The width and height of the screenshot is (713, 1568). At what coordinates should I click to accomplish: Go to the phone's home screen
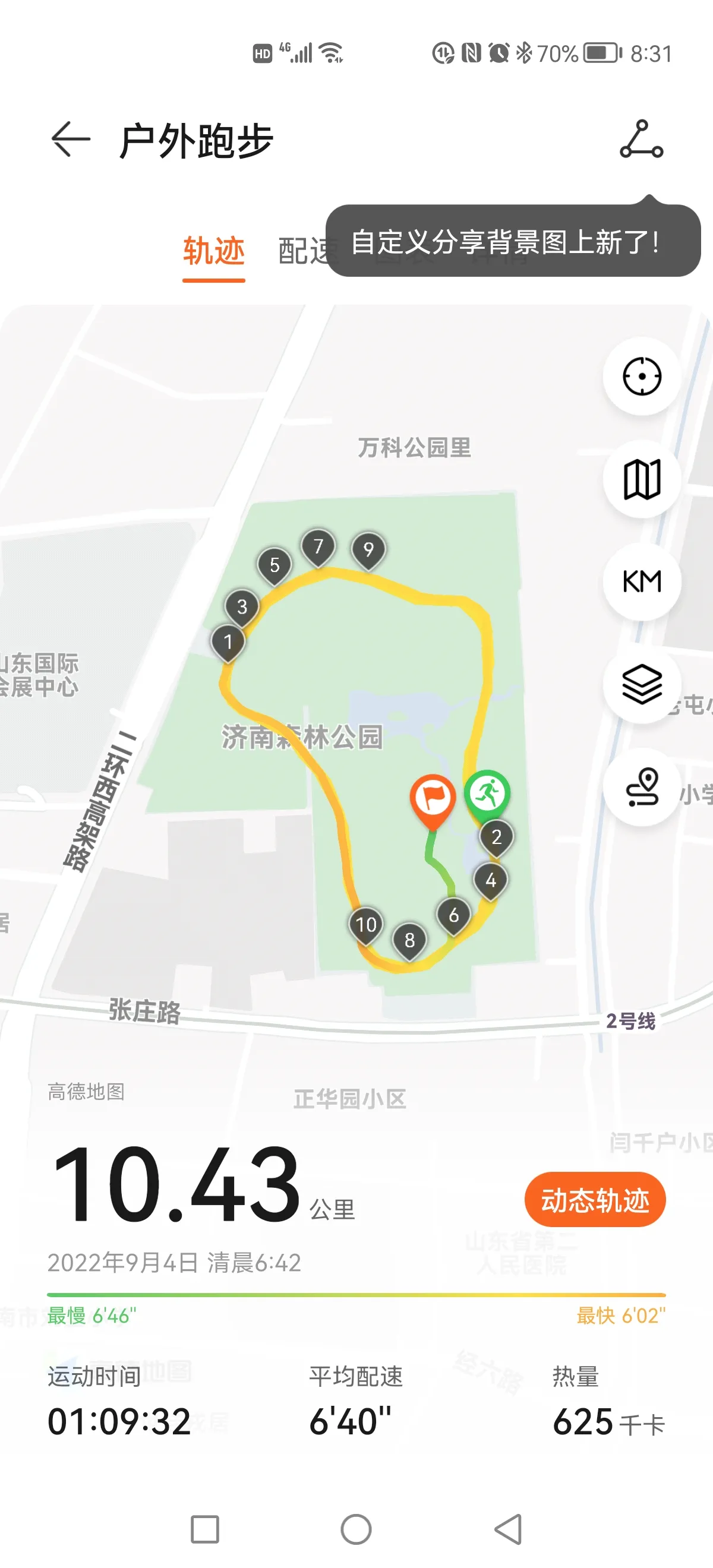(x=356, y=1528)
